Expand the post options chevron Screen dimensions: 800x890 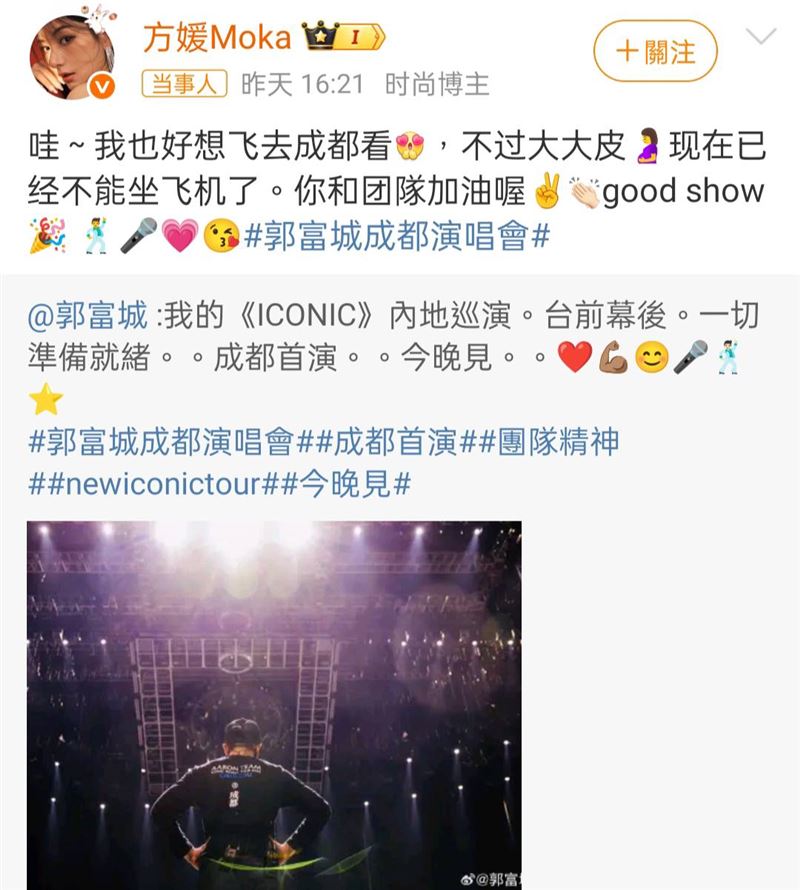point(762,39)
